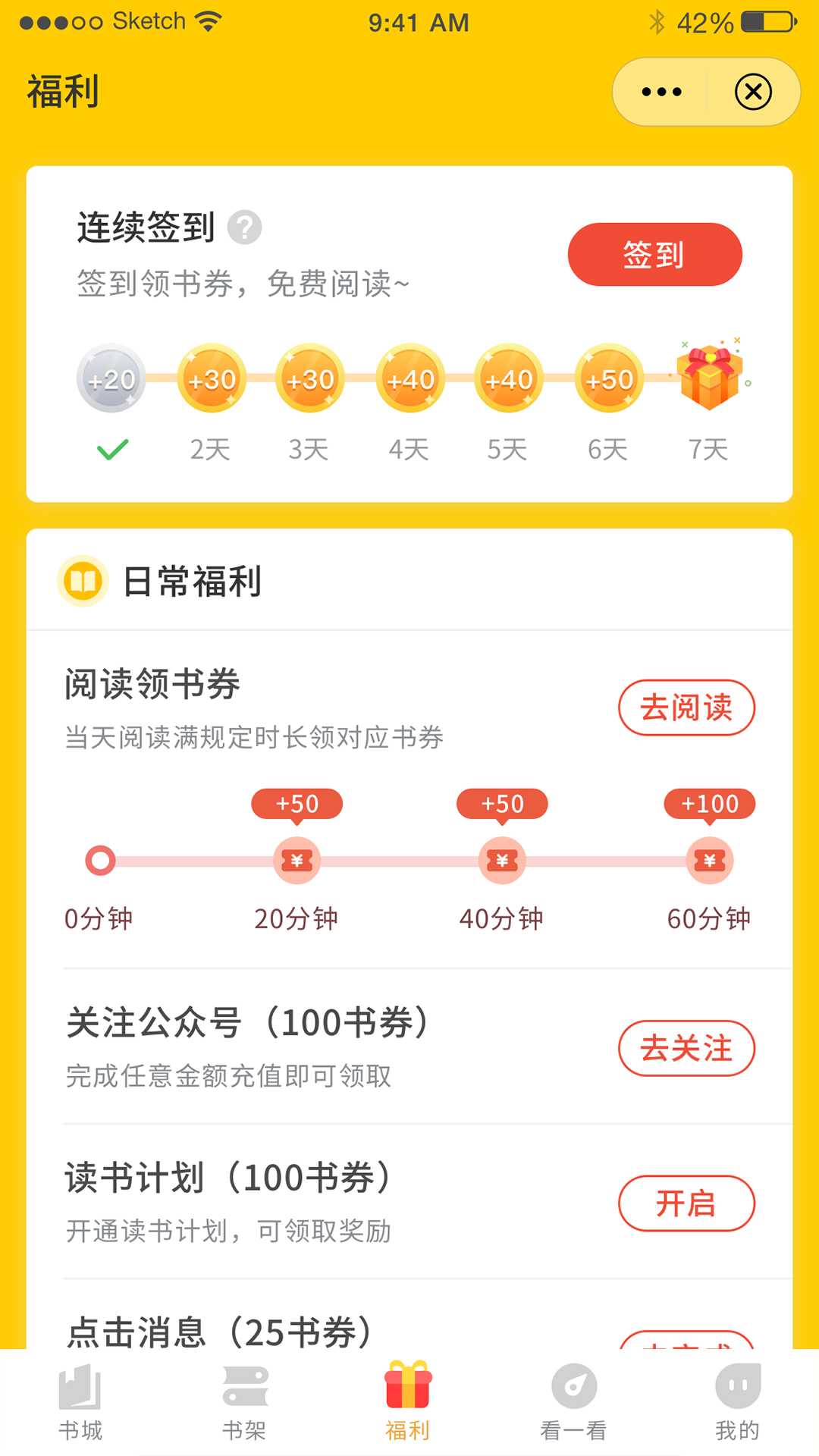Click 去阅读 to start reading
The width and height of the screenshot is (819, 1456).
coord(686,708)
